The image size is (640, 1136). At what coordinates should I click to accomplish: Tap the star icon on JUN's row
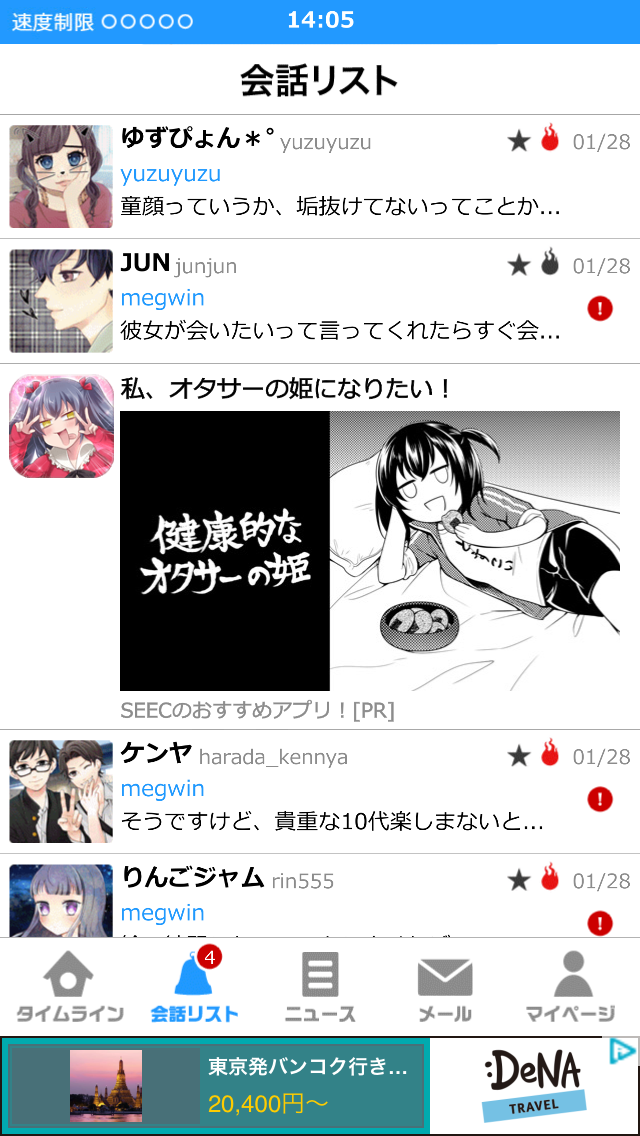[x=518, y=265]
